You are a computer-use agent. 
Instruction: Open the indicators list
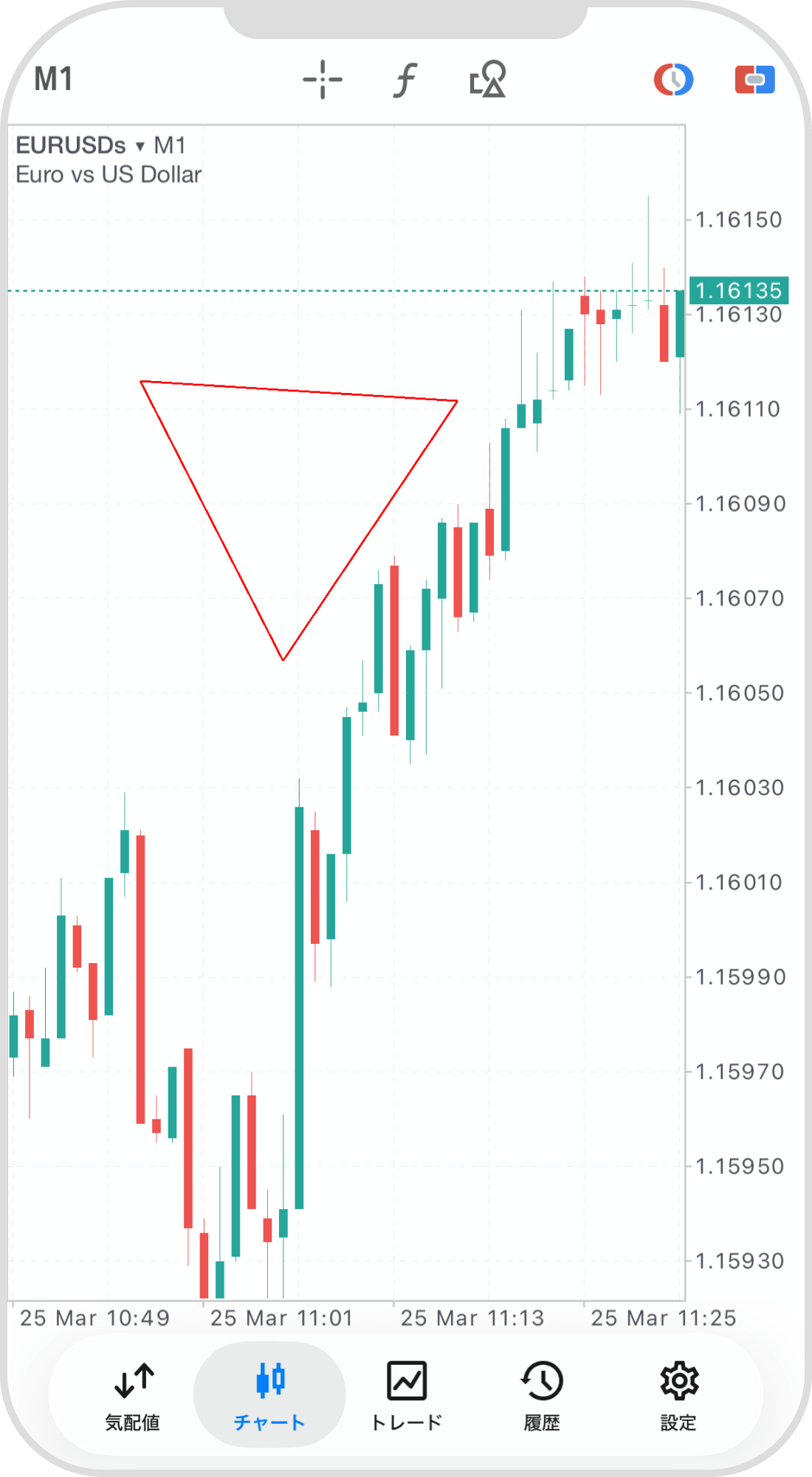pos(405,80)
